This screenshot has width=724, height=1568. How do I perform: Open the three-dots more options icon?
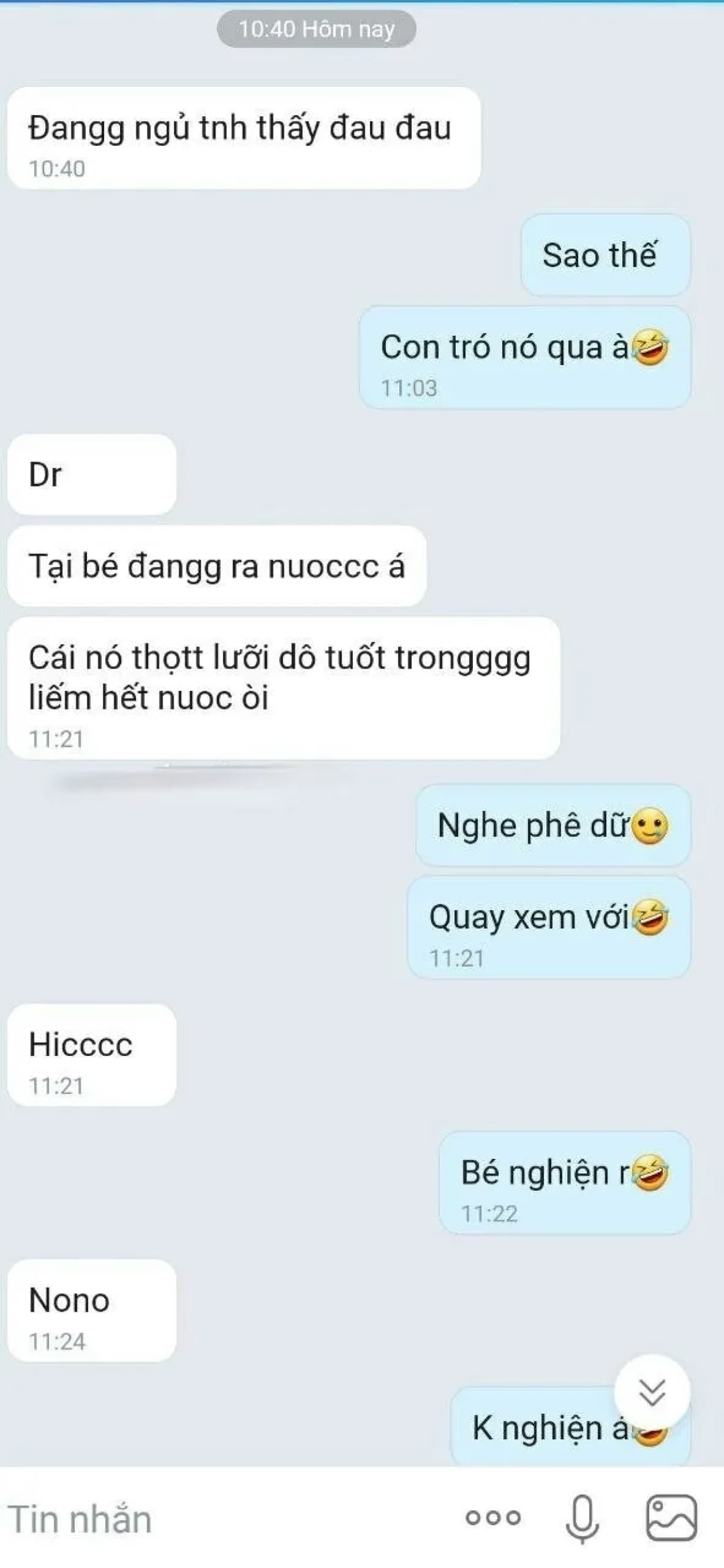(x=493, y=1517)
